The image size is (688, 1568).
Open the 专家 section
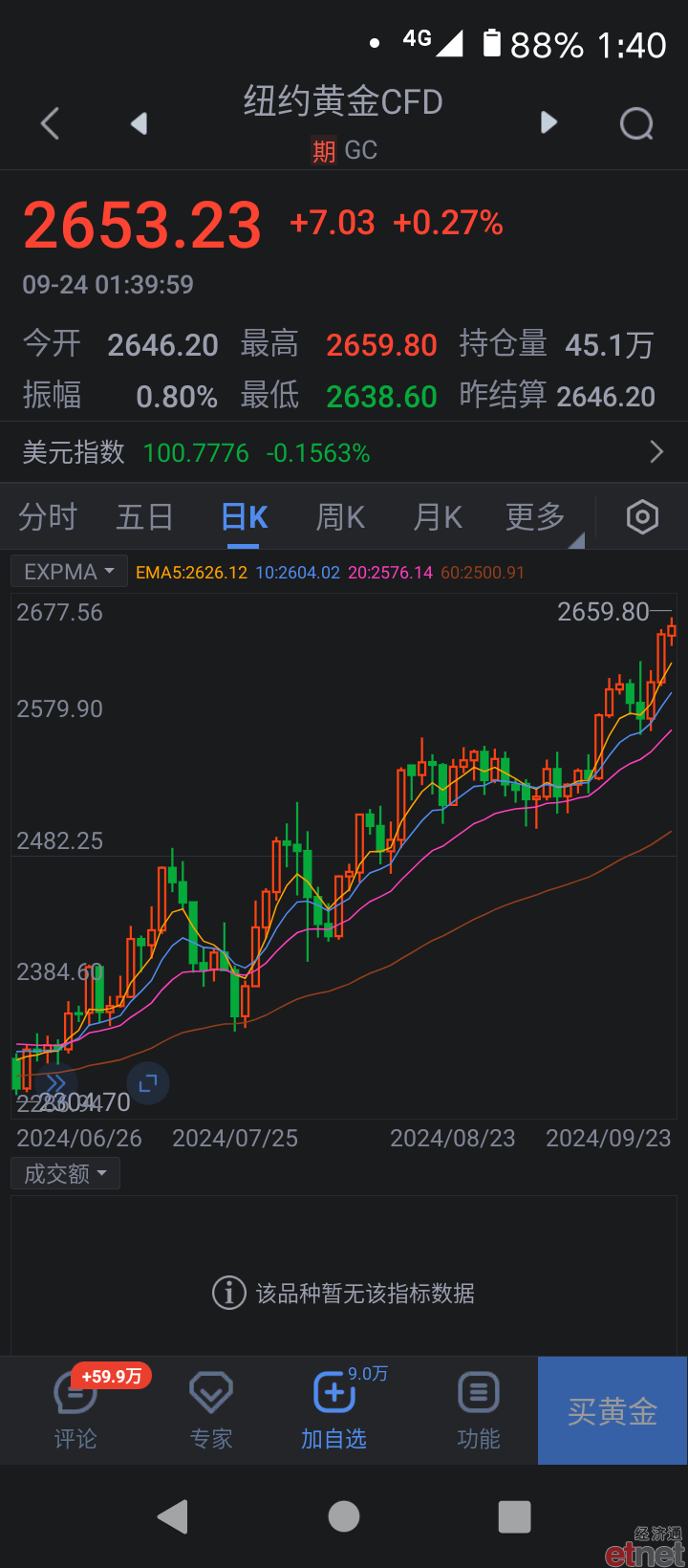211,1410
